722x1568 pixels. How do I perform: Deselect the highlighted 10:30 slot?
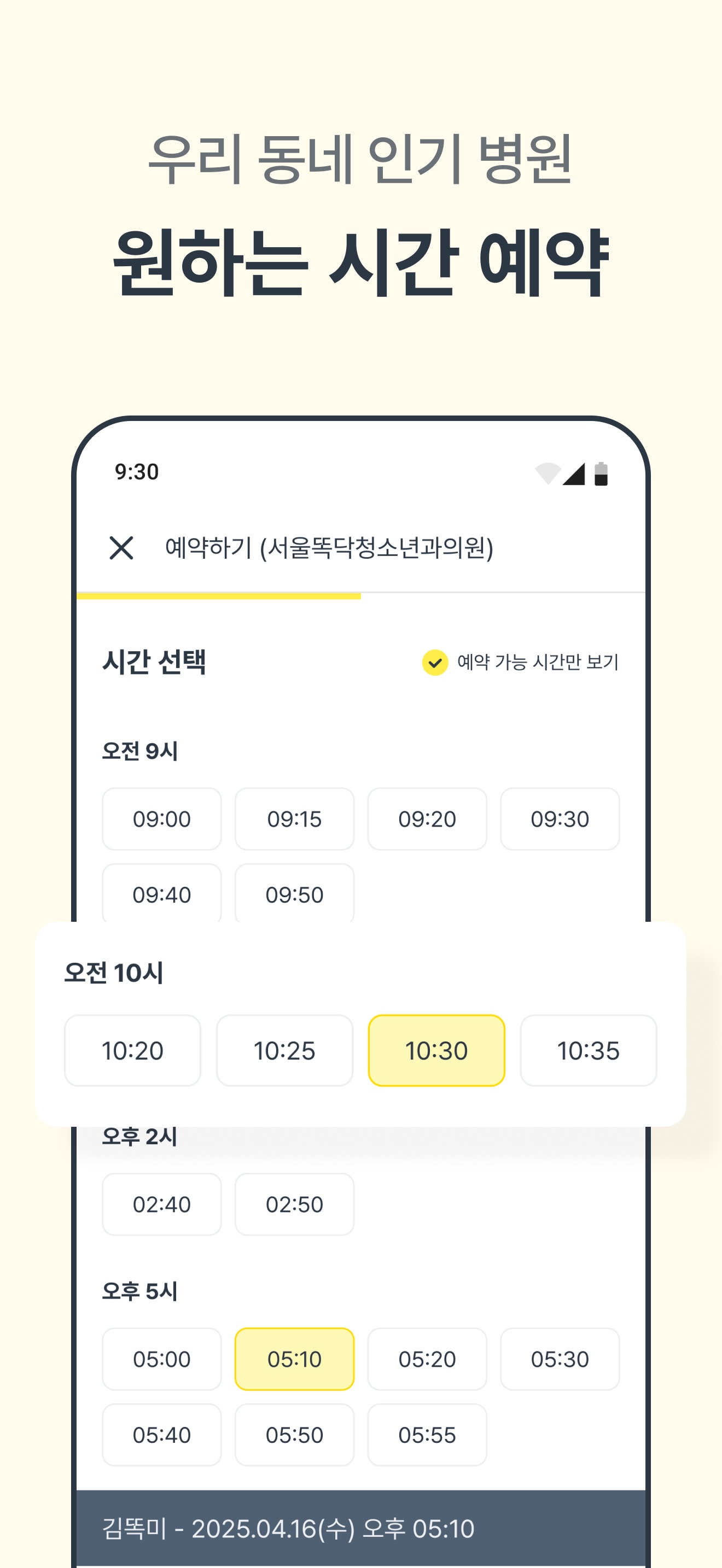click(x=436, y=1051)
